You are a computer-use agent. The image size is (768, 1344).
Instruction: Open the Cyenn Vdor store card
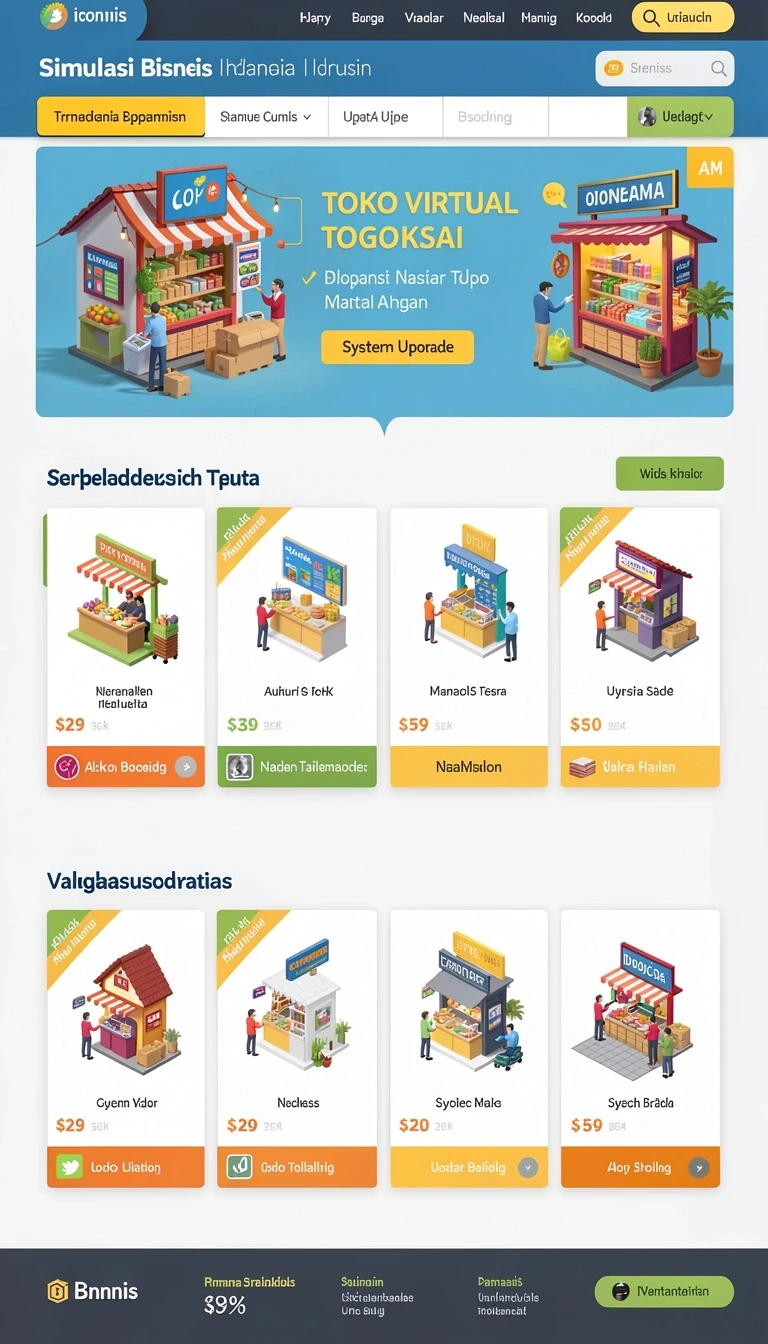pos(126,1048)
